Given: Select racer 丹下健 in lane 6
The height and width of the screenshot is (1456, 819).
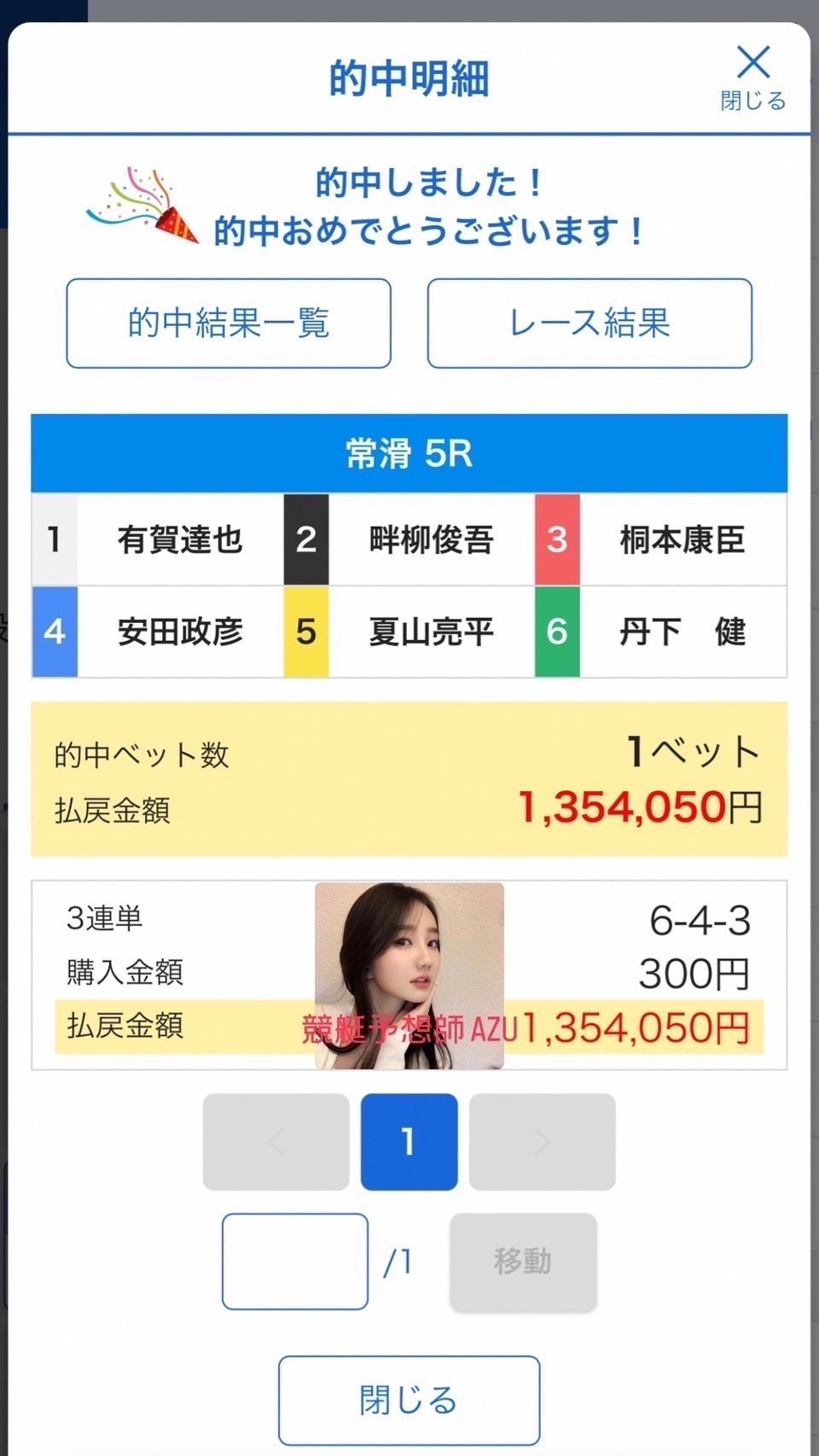Looking at the screenshot, I should tap(682, 632).
